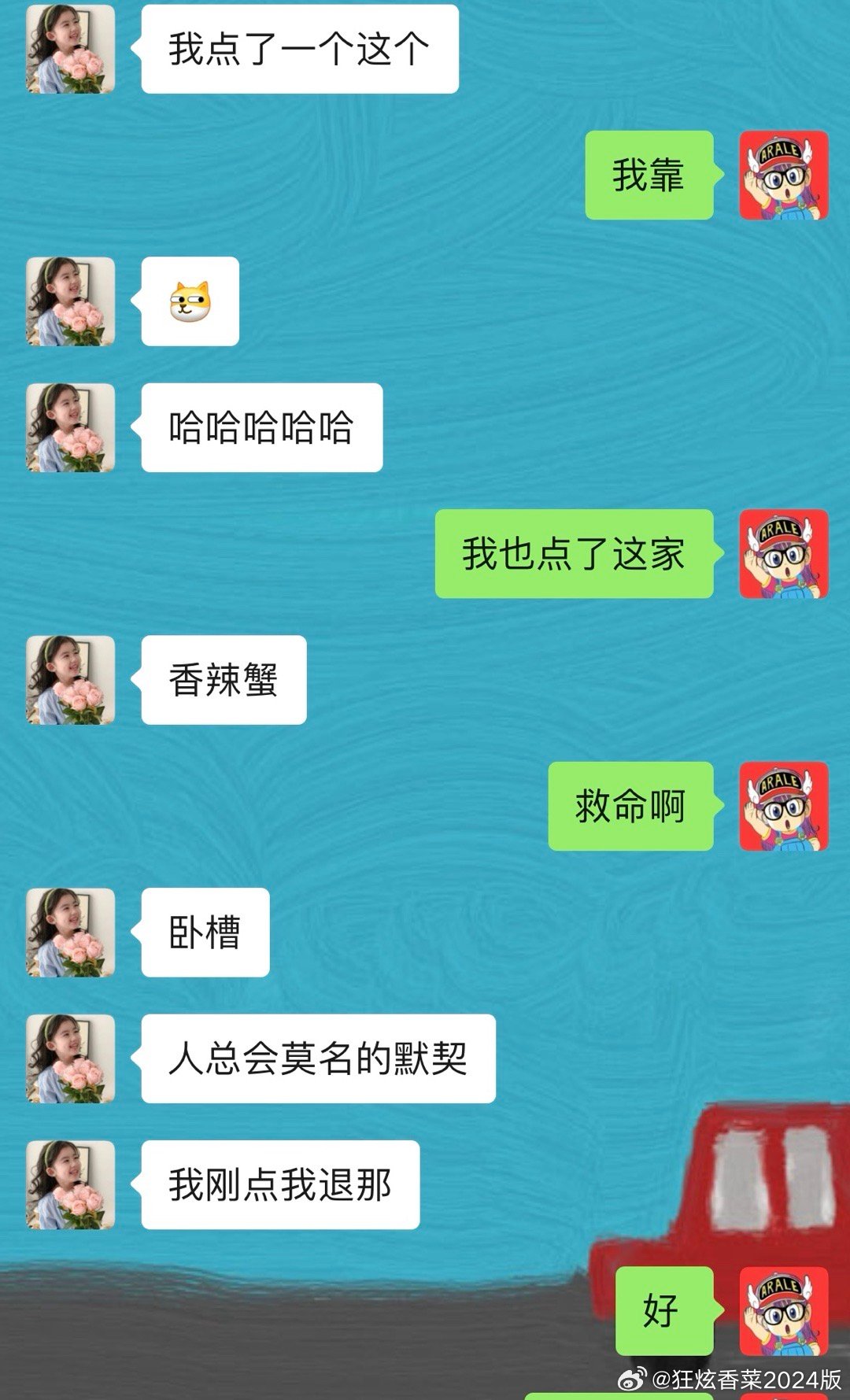Viewport: 850px width, 1400px height.
Task: Tap the Arale avatar next to 我也点了这家
Action: coord(784,554)
